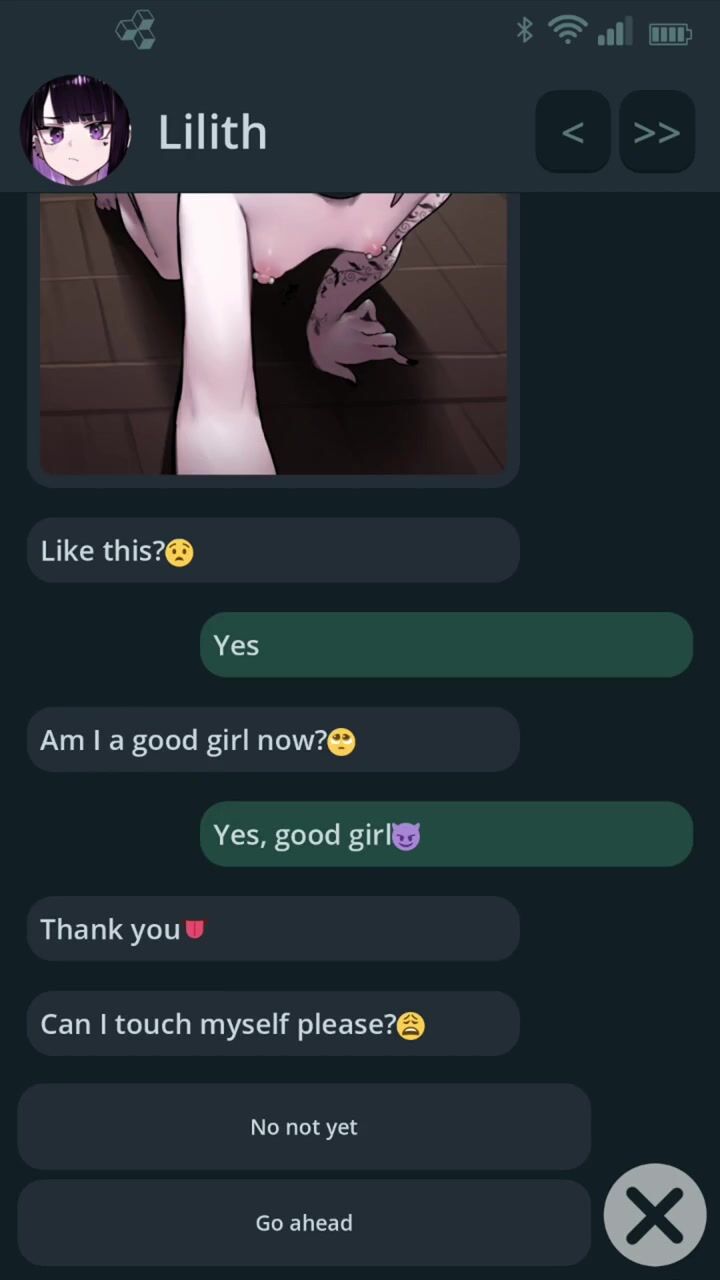Choose the "No not yet" reply
720x1280 pixels.
point(304,1127)
